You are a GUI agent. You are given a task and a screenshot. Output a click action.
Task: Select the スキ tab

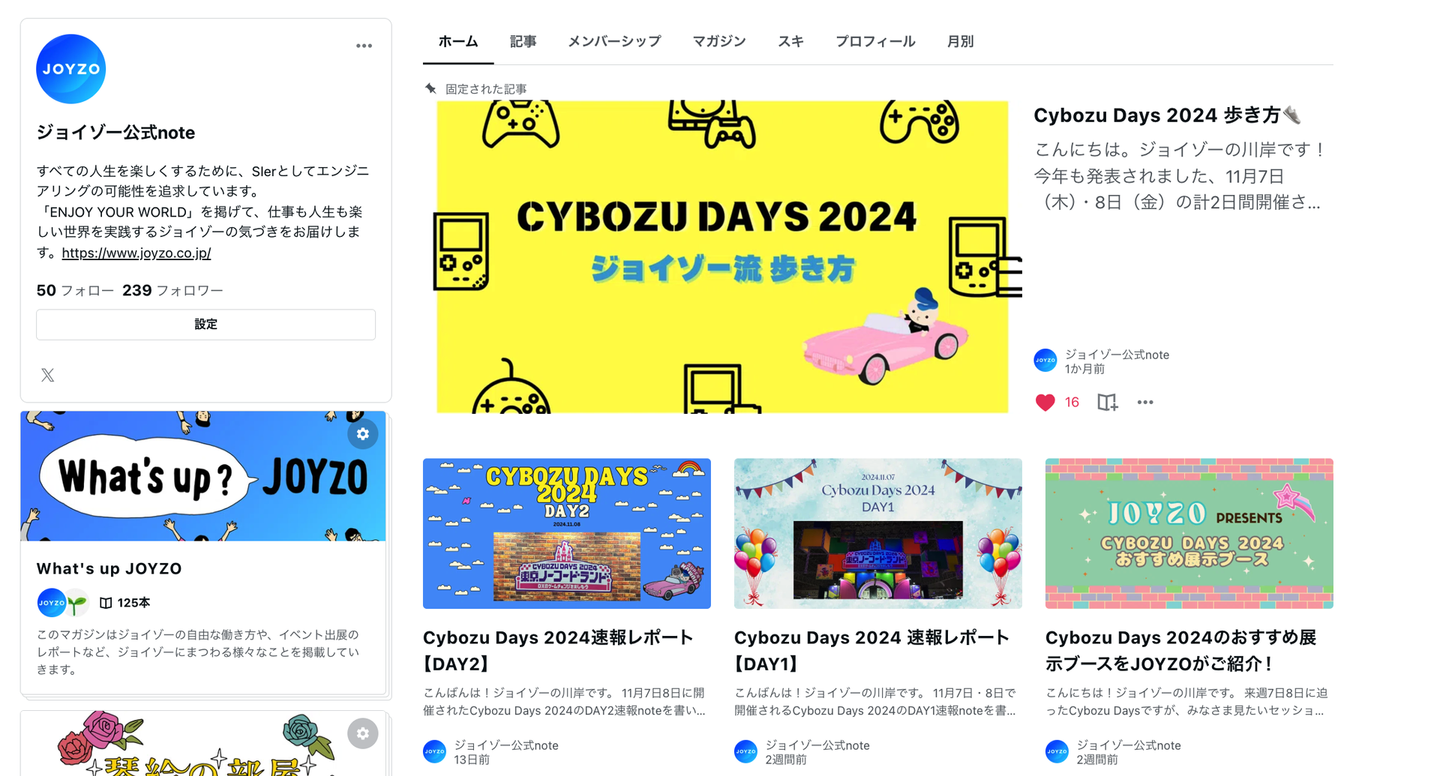[790, 41]
